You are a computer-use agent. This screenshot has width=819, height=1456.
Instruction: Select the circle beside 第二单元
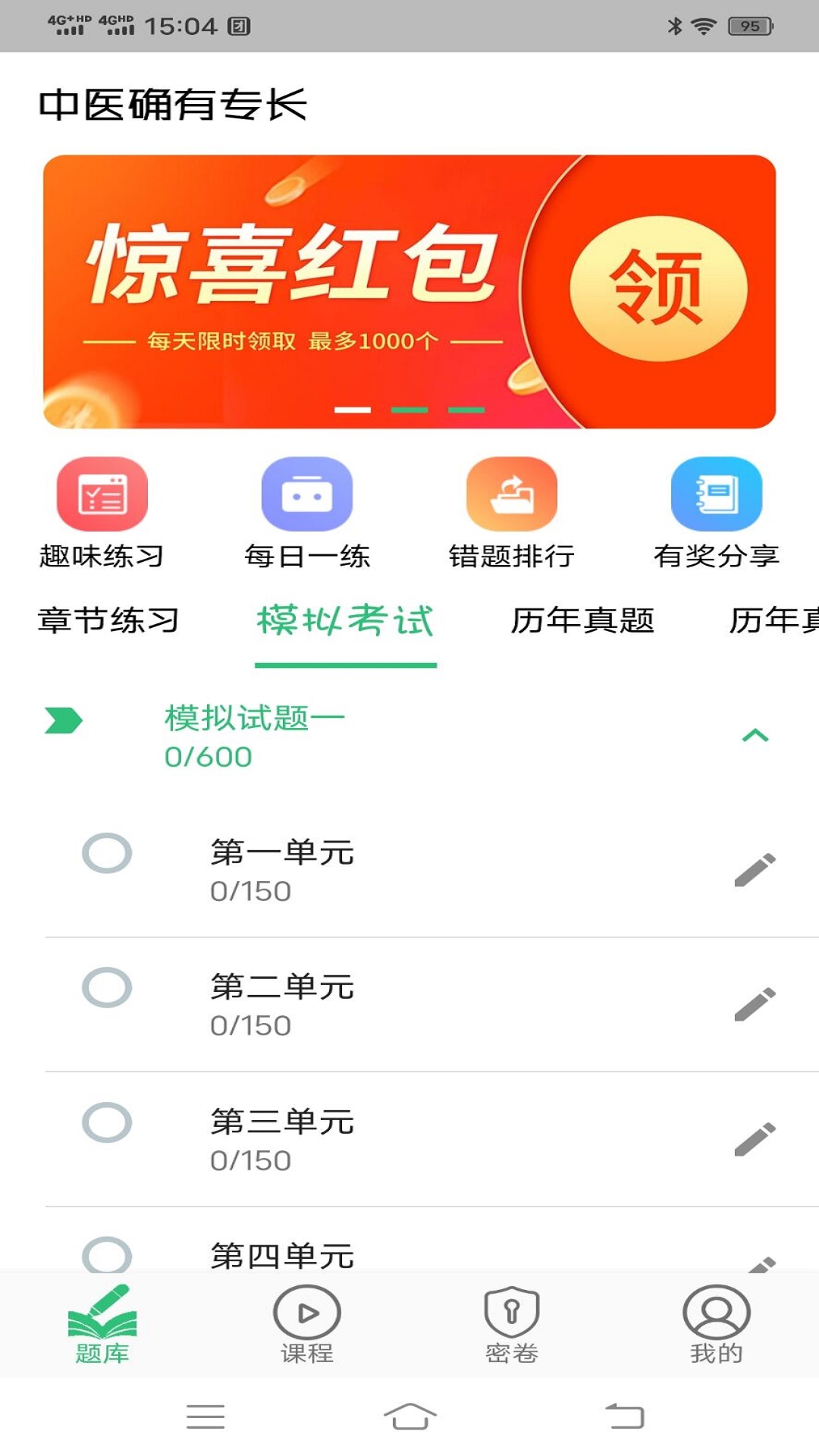(x=109, y=986)
